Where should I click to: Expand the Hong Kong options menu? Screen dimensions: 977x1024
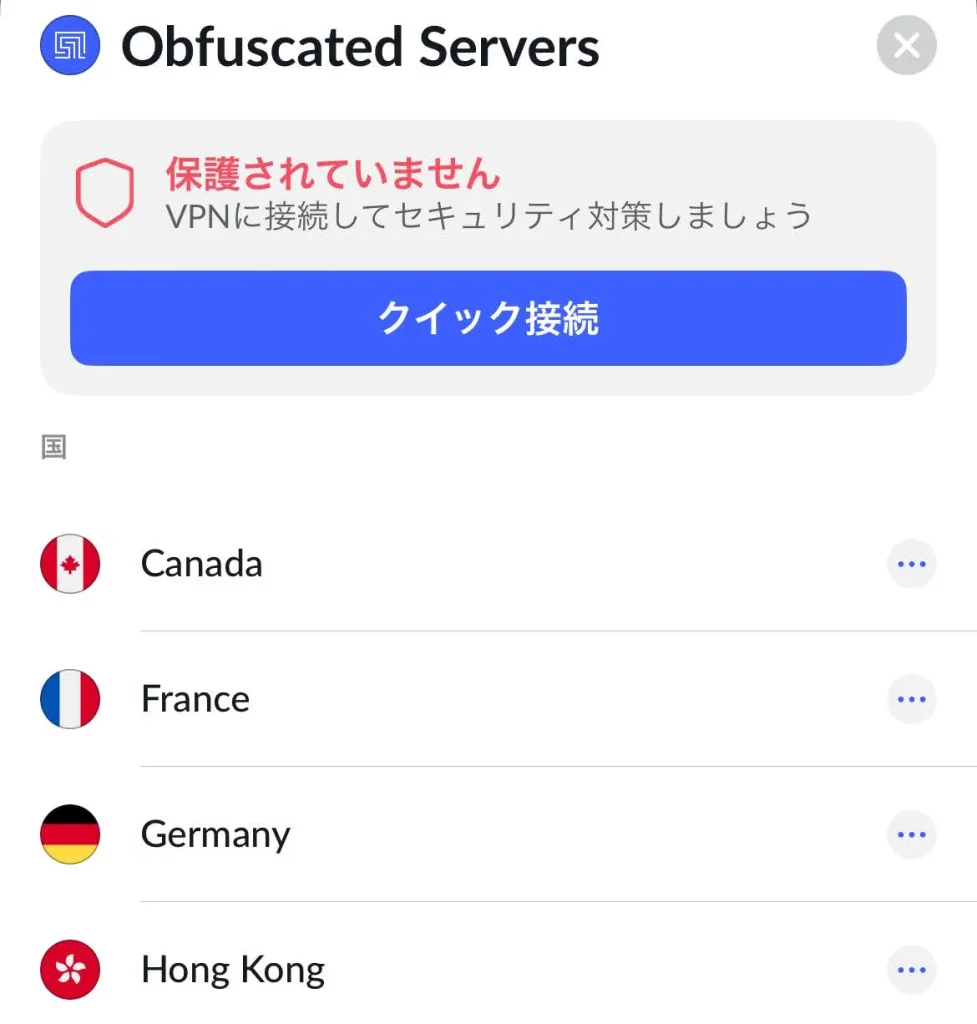point(911,969)
